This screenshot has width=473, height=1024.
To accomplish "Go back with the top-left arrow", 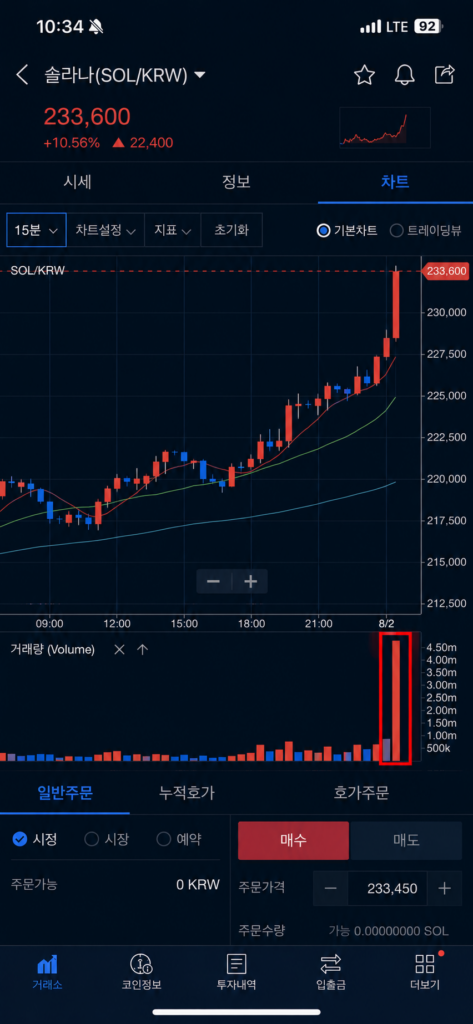I will [x=22, y=75].
